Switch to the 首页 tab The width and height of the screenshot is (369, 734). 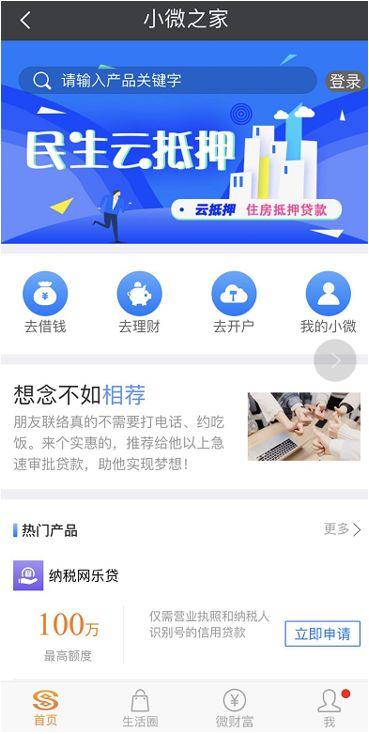point(45,708)
